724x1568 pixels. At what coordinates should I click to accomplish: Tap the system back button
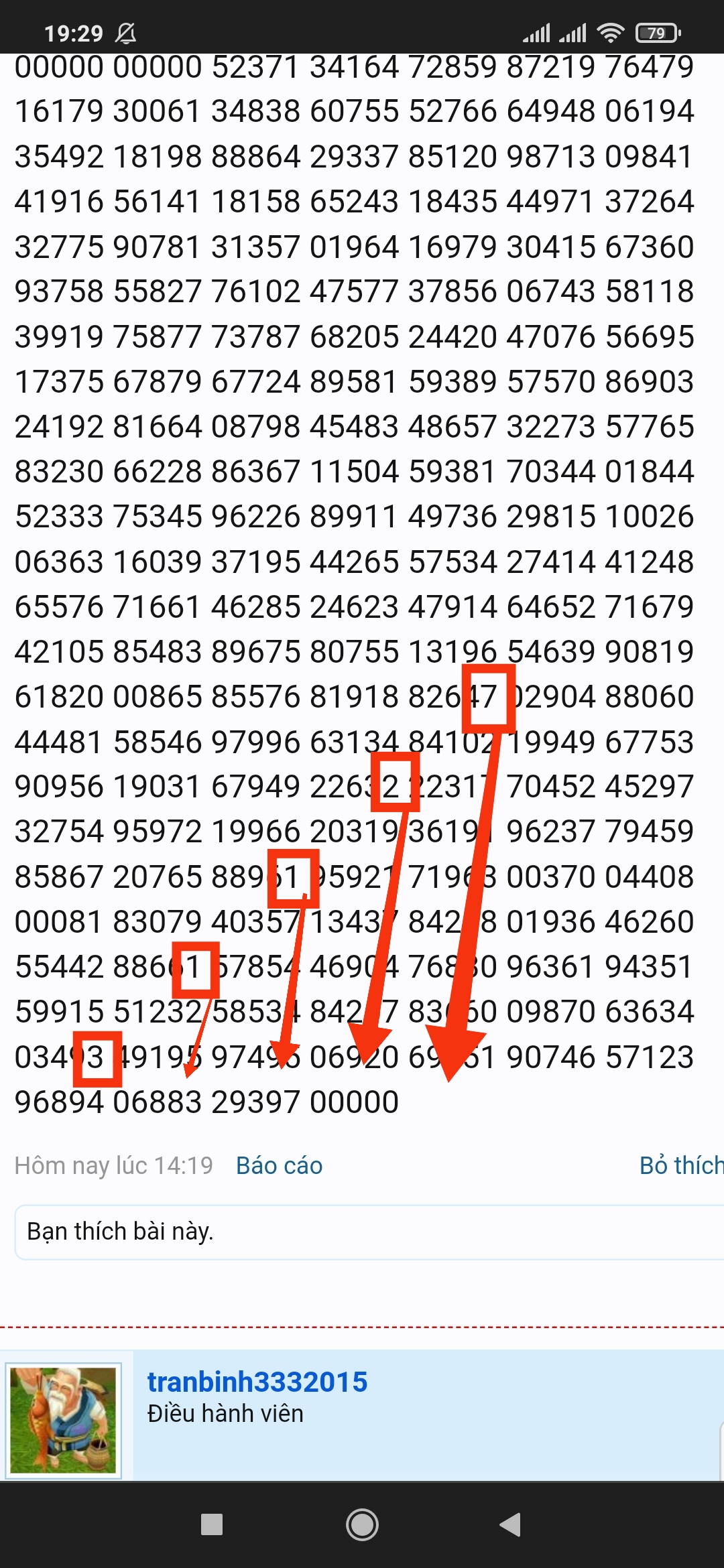510,1524
